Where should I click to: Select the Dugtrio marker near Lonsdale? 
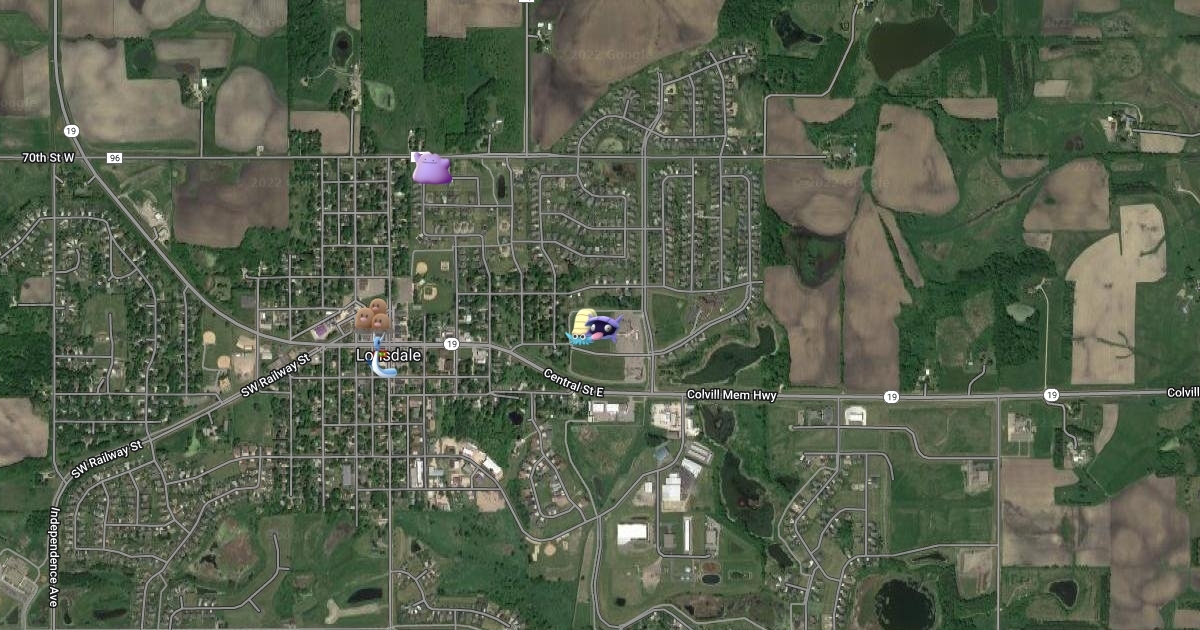372,315
